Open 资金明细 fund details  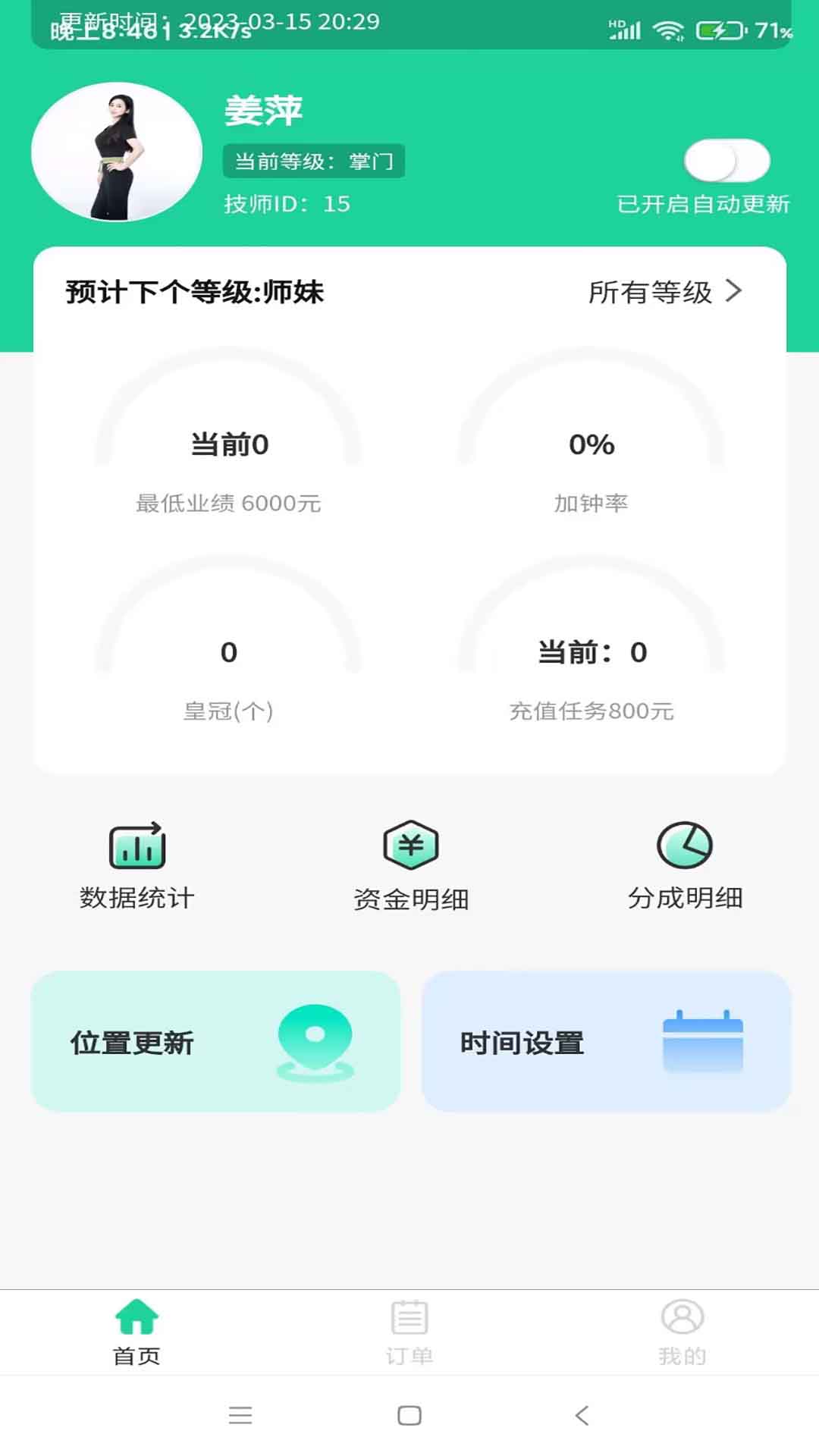tap(411, 866)
